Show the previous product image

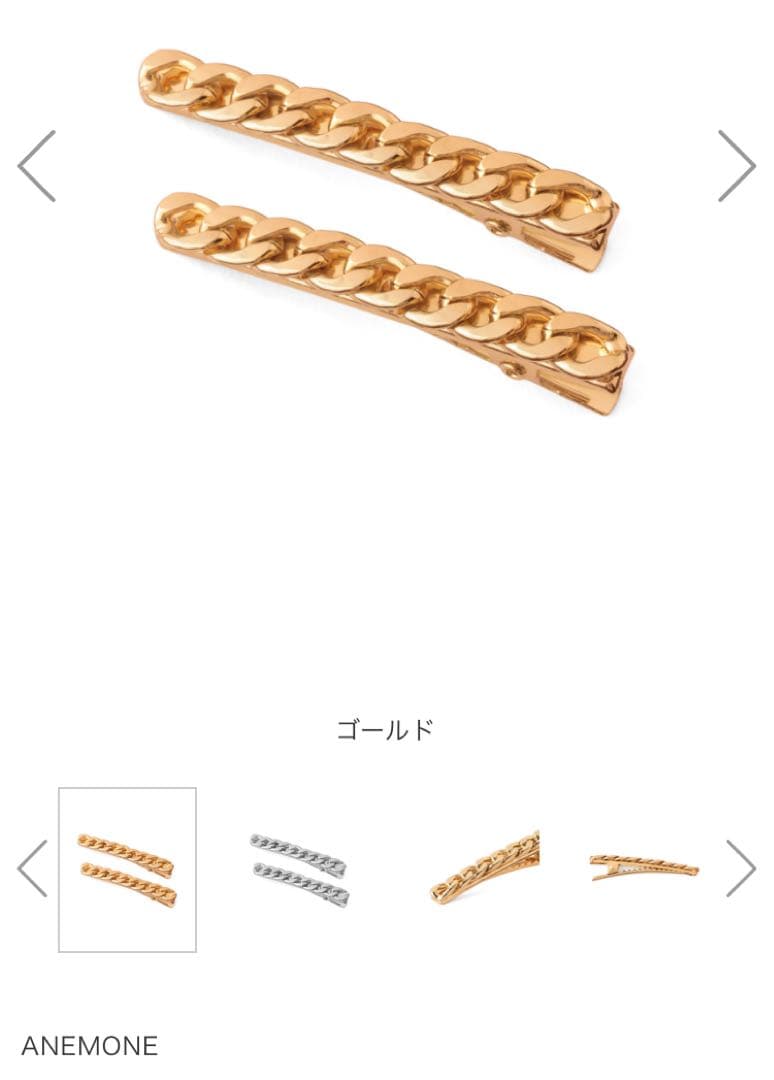click(37, 166)
